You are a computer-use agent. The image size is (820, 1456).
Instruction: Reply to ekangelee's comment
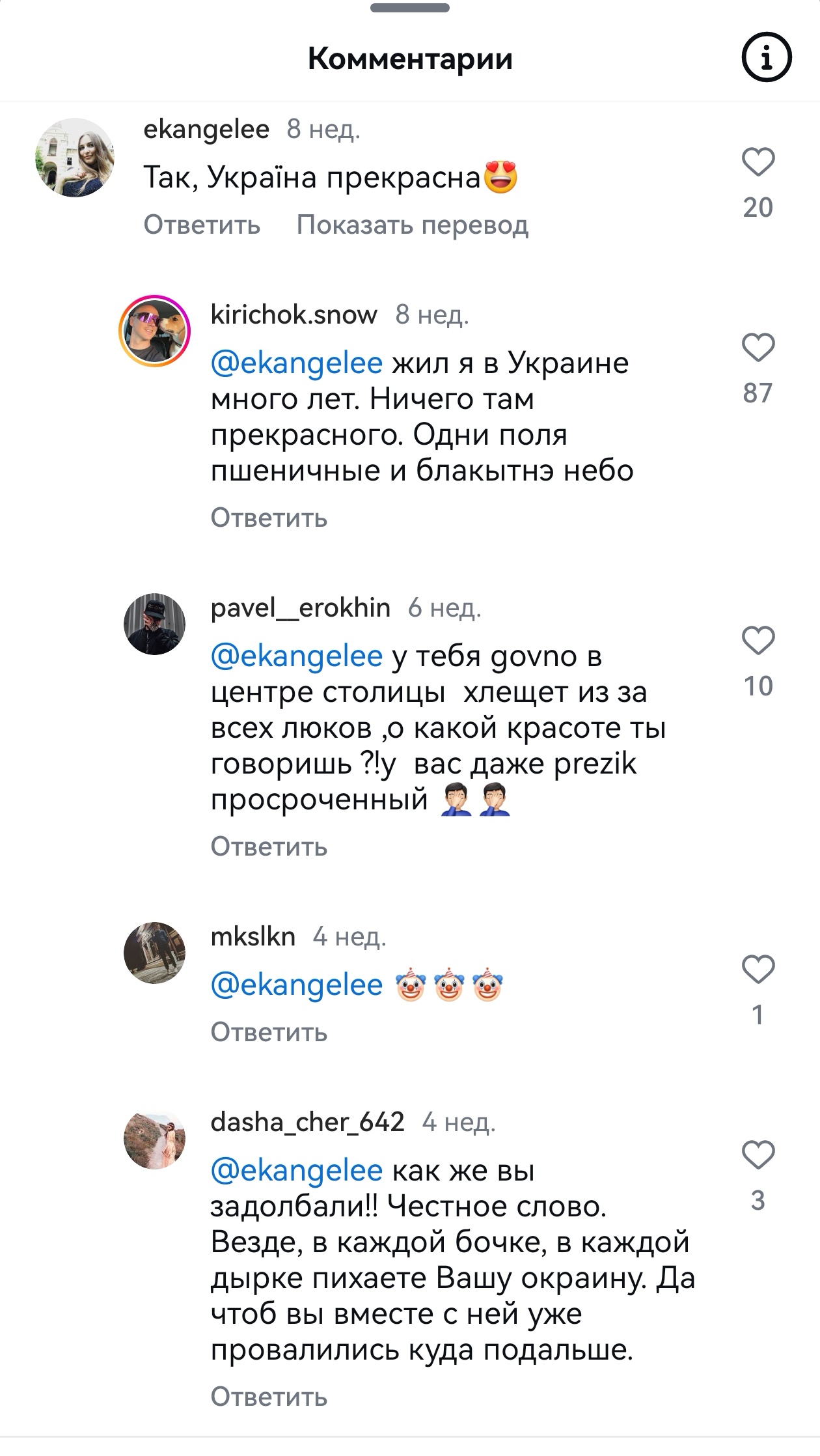(x=202, y=225)
